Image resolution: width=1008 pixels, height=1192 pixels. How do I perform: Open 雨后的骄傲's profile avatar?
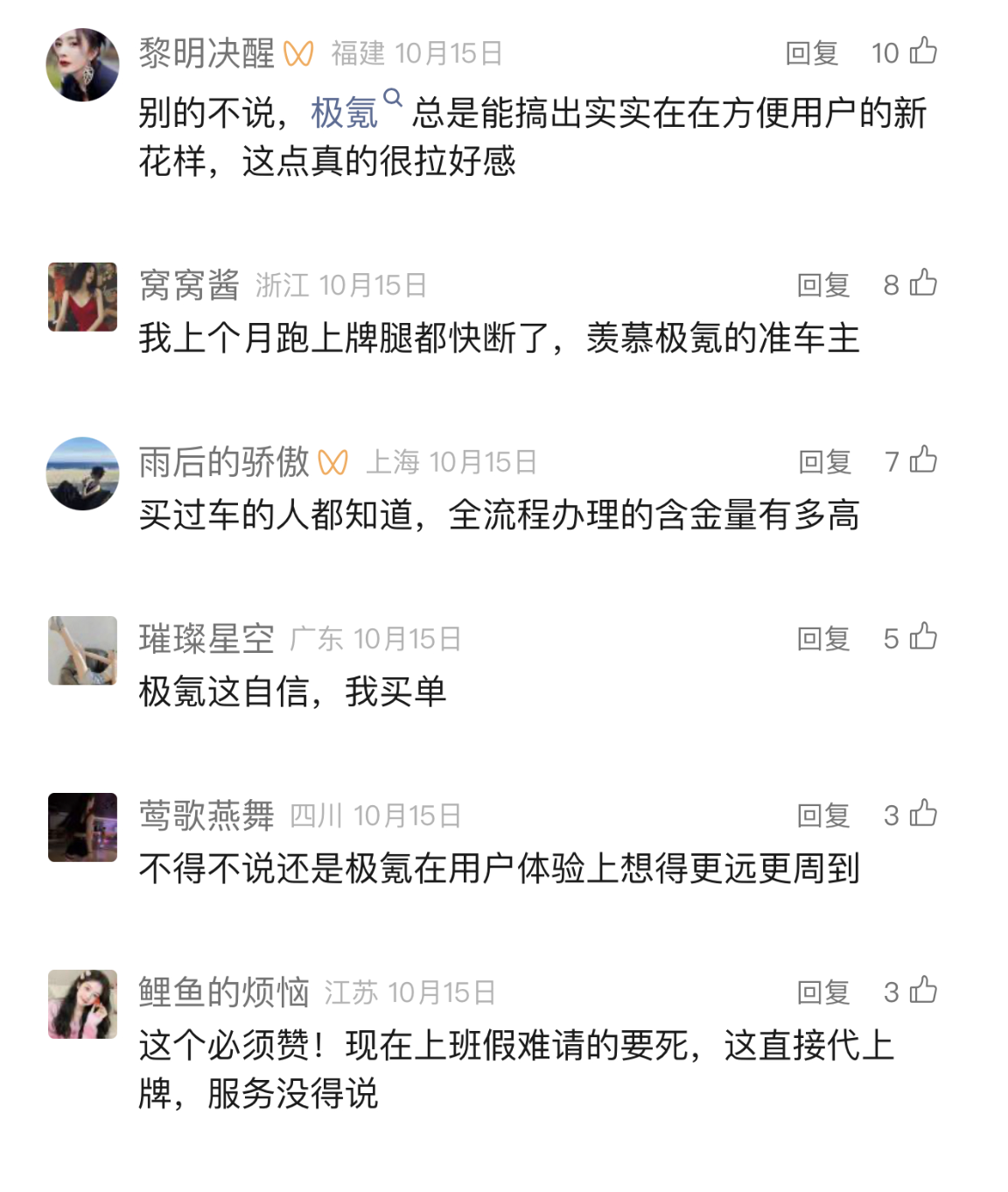(82, 473)
